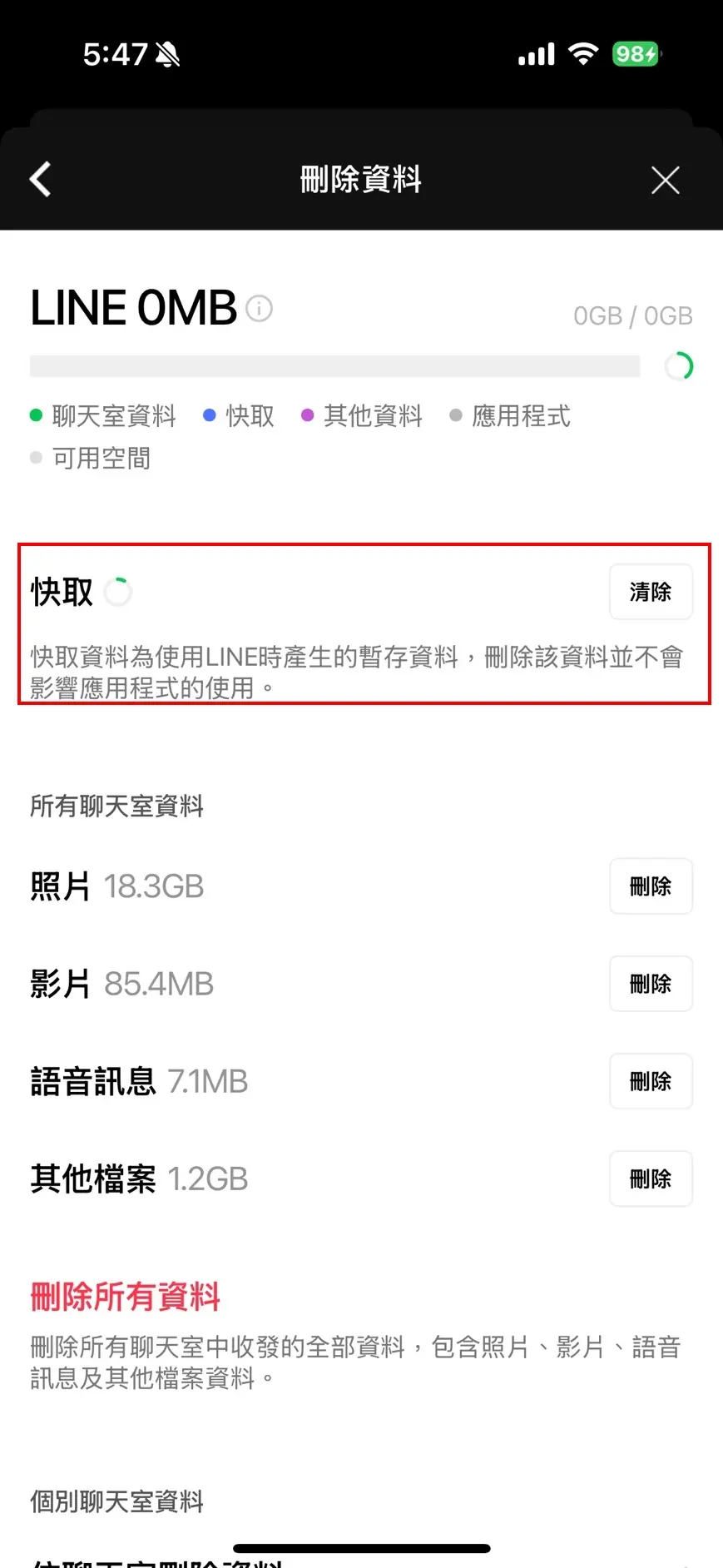
Task: Open the info icon beside LINE 0MB
Action: point(260,309)
